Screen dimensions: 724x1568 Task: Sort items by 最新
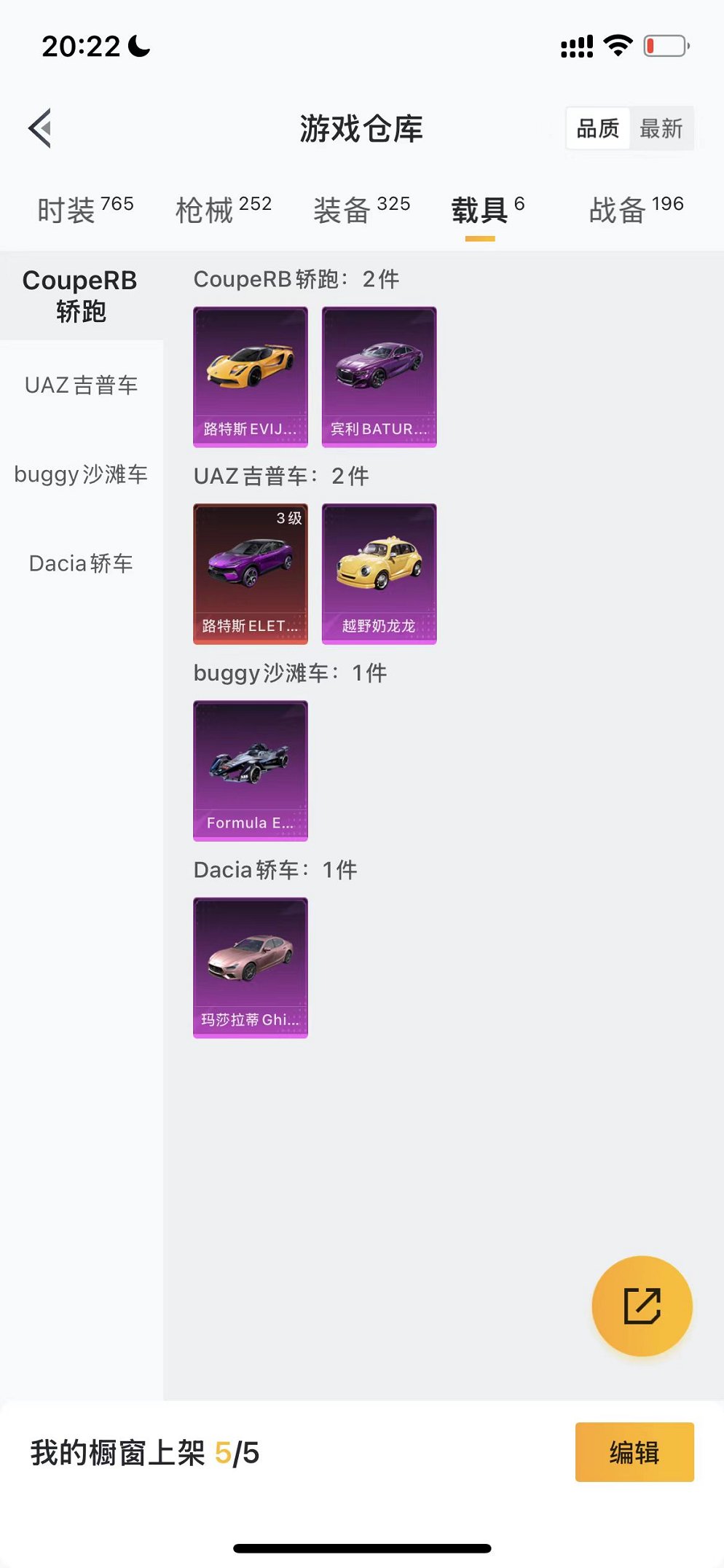[661, 128]
